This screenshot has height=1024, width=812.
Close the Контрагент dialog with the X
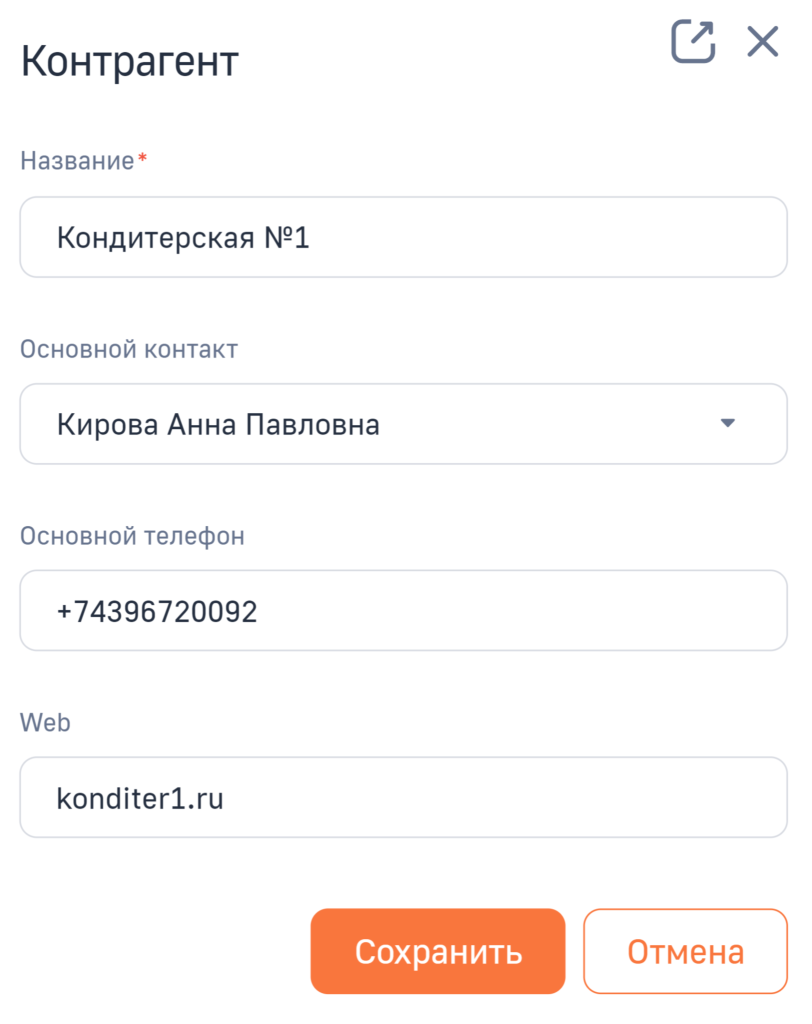coord(763,42)
